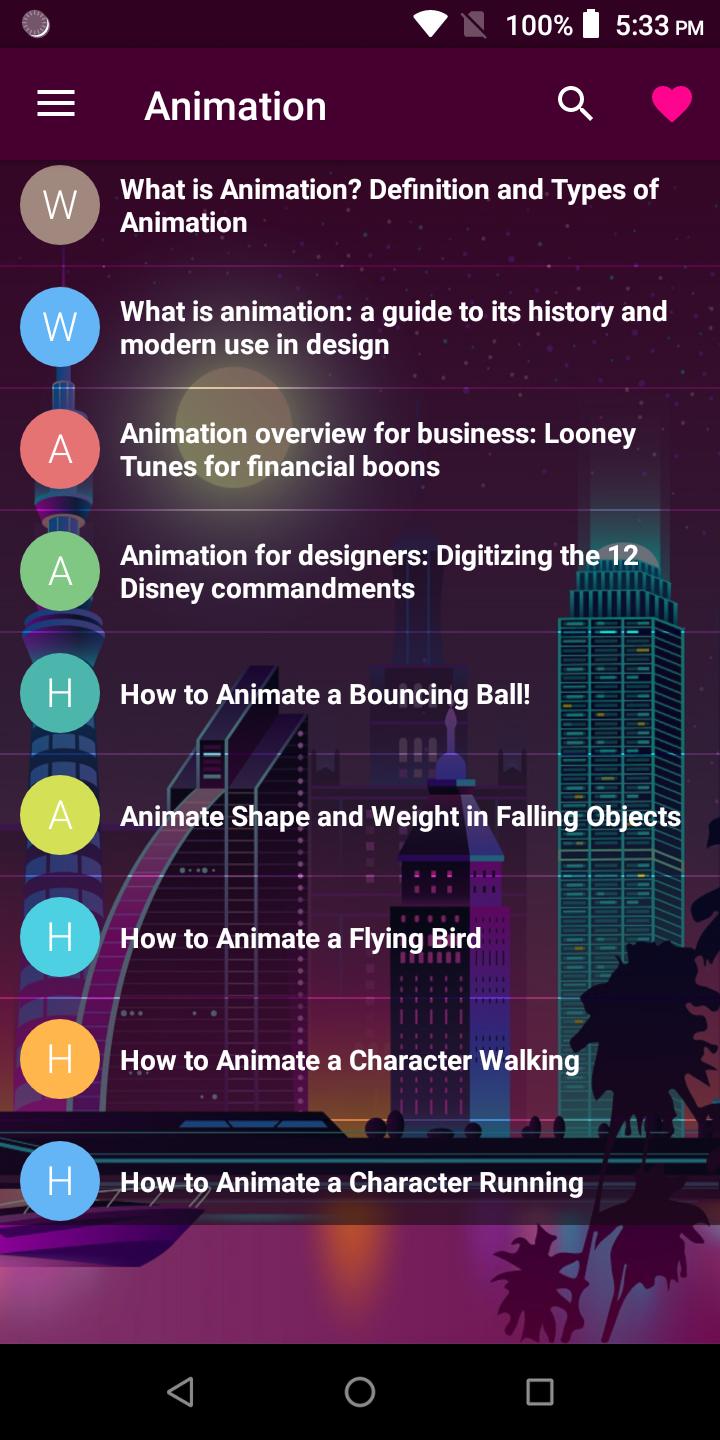Select 'Animation overview for business' article
Screen dimensions: 720x1440
(378, 450)
